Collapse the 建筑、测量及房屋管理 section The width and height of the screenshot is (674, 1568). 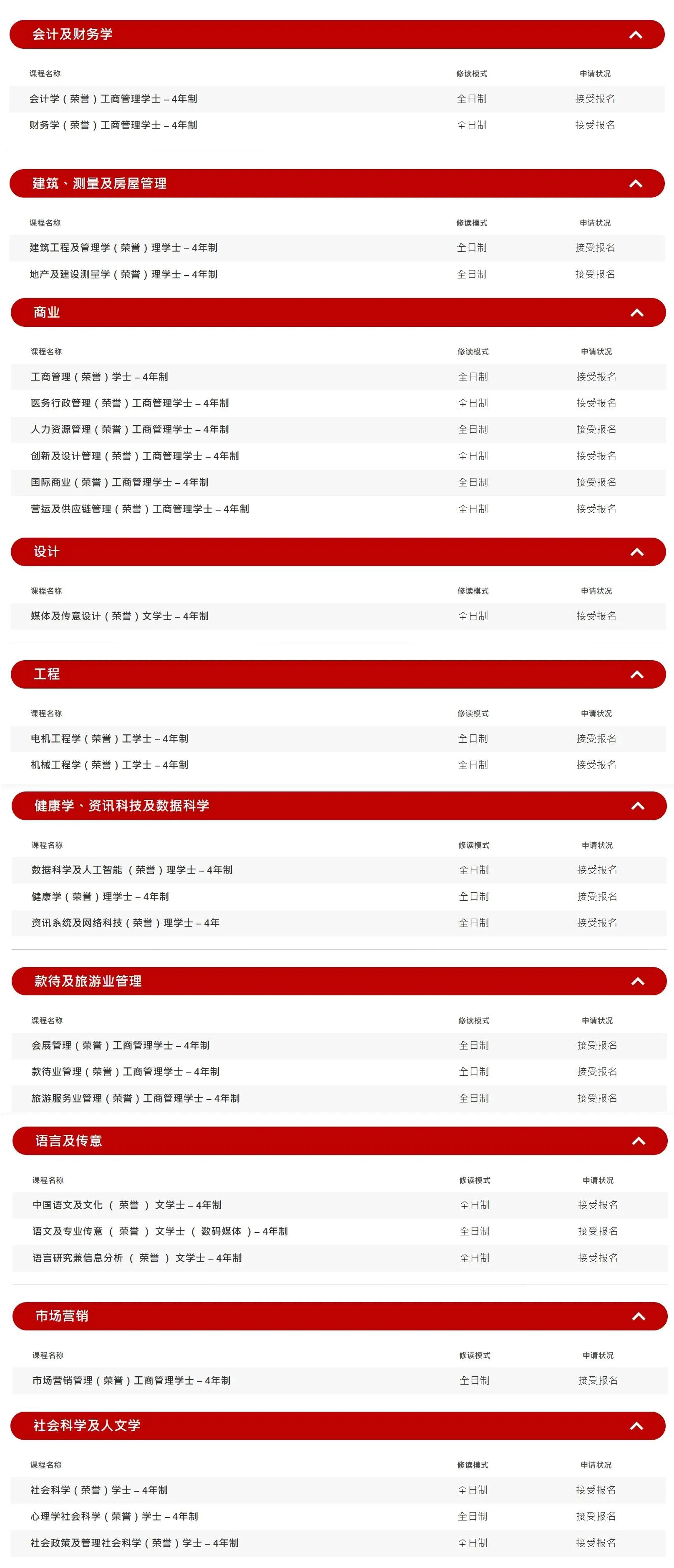[635, 184]
